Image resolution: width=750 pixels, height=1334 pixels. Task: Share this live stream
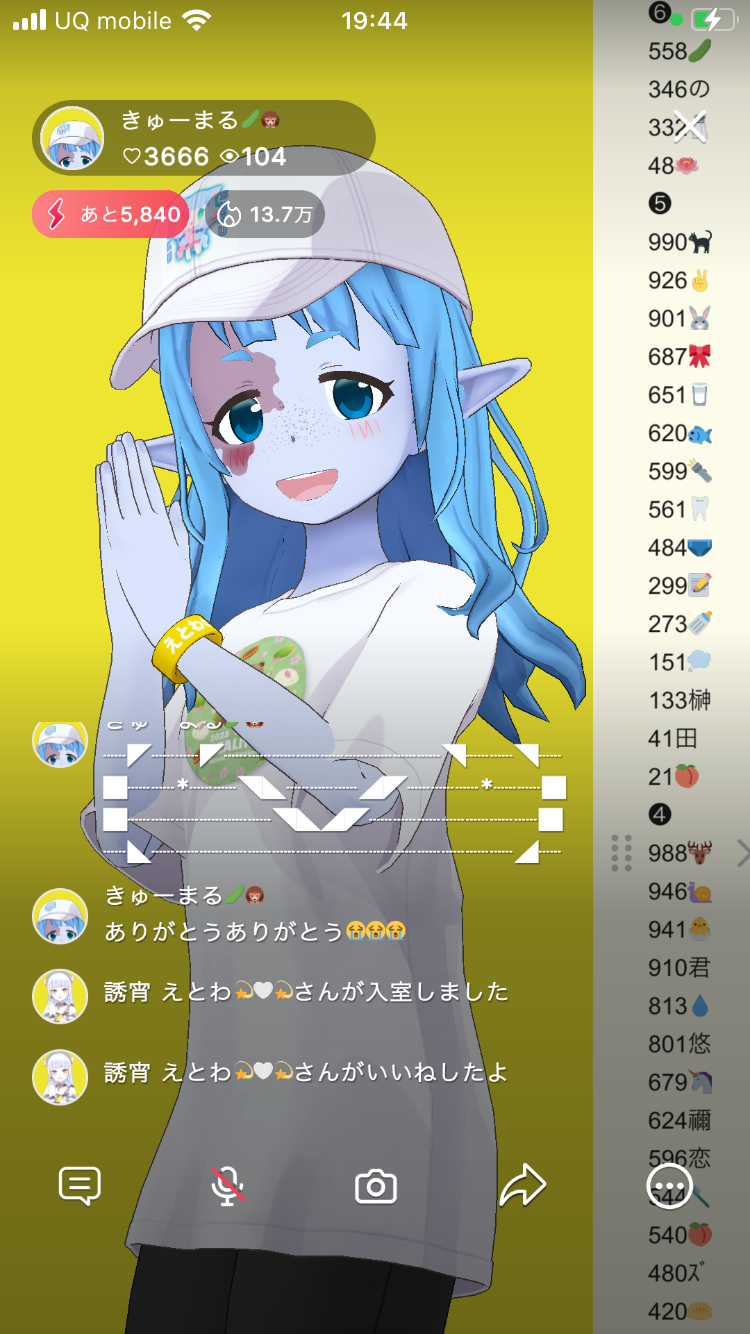tap(522, 1186)
